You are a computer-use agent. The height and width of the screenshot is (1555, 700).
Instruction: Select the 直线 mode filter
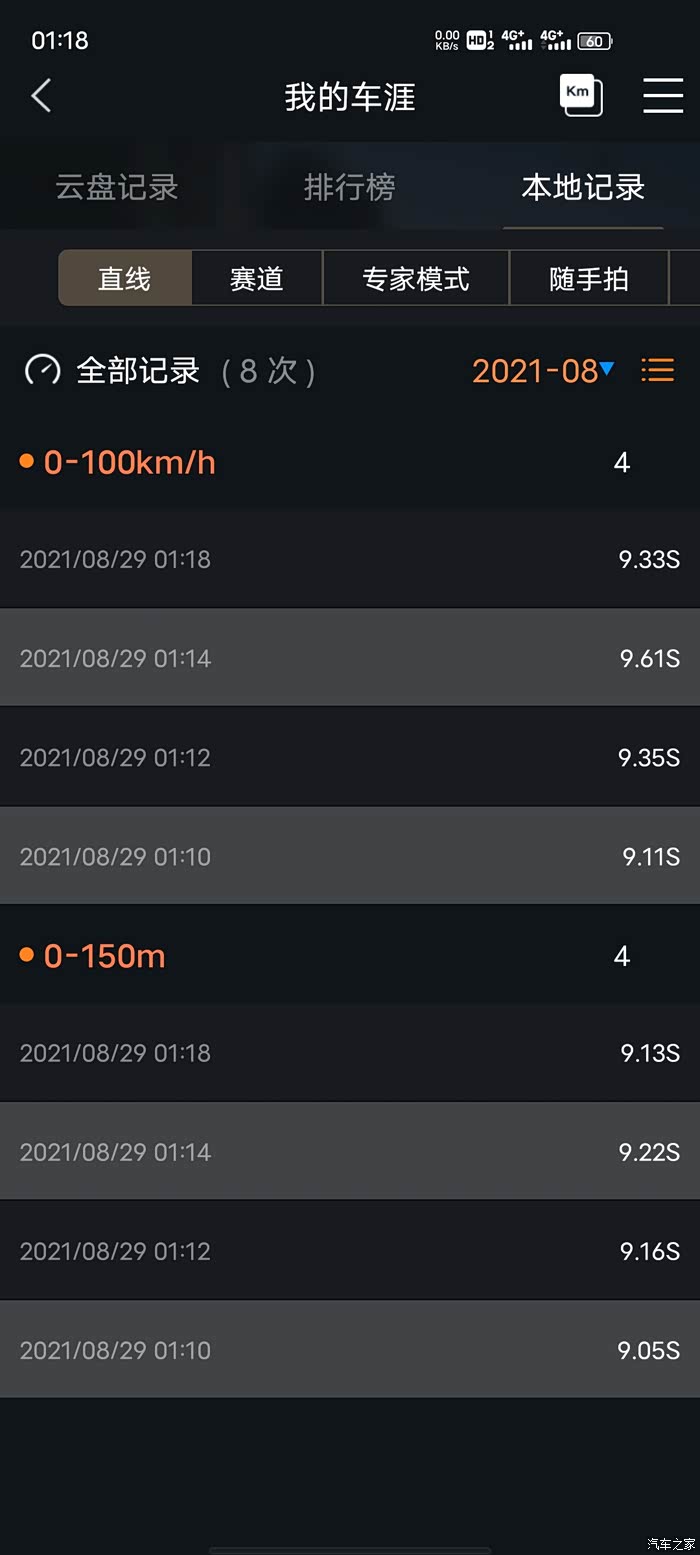(125, 278)
